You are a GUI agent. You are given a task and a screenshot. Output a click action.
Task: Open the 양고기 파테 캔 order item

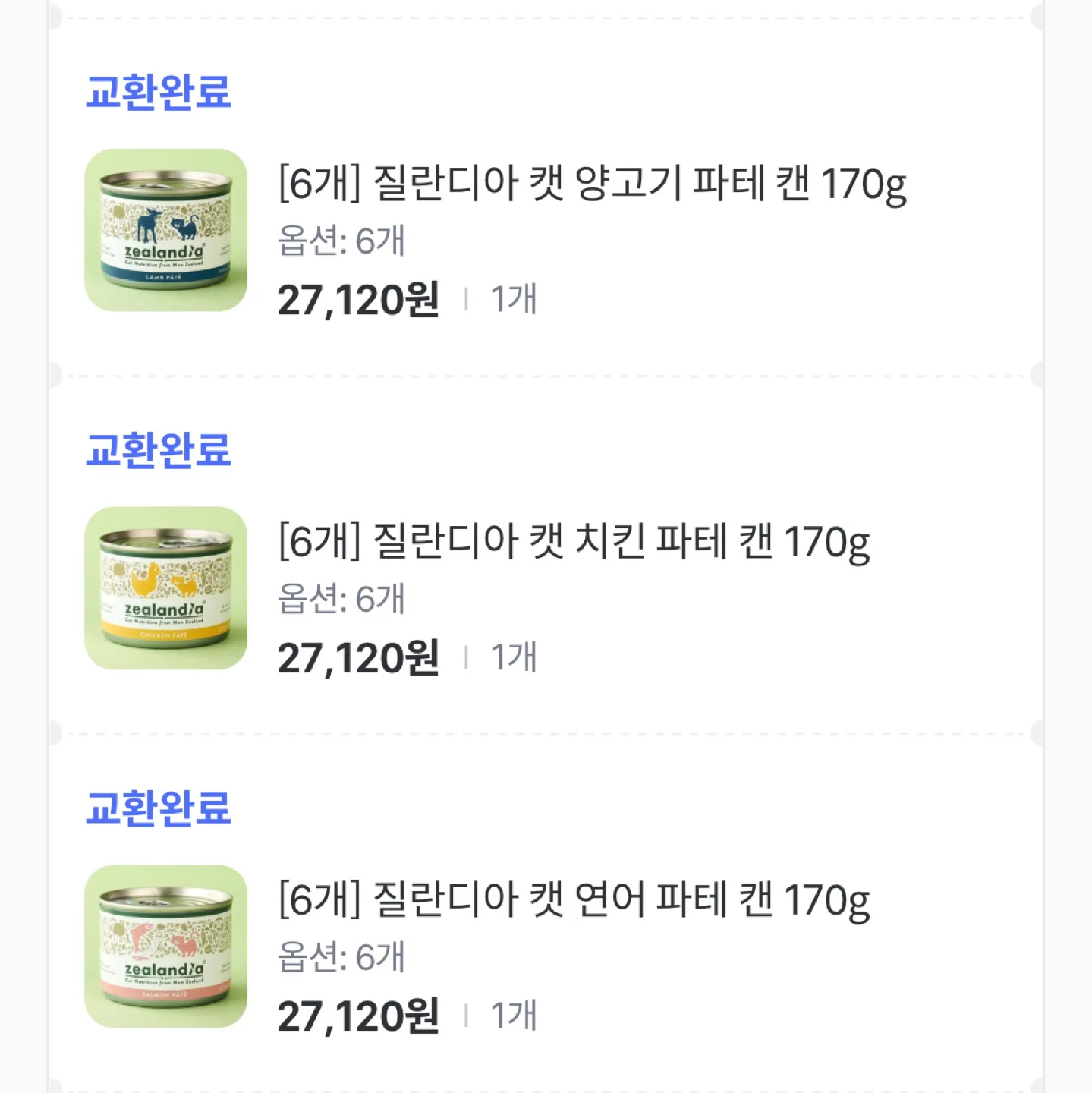592,184
